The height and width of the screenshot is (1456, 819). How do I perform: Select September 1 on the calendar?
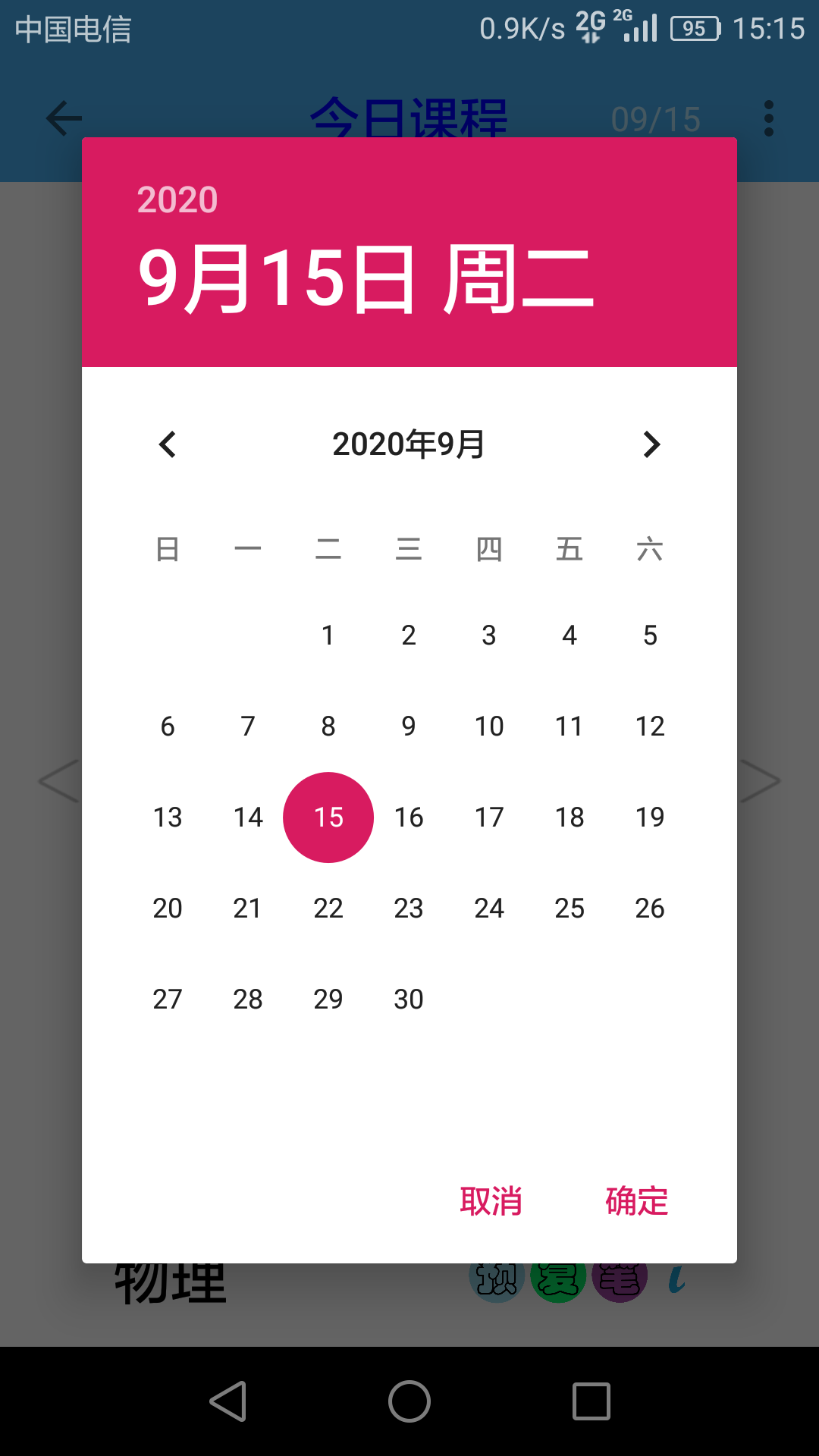tap(328, 635)
